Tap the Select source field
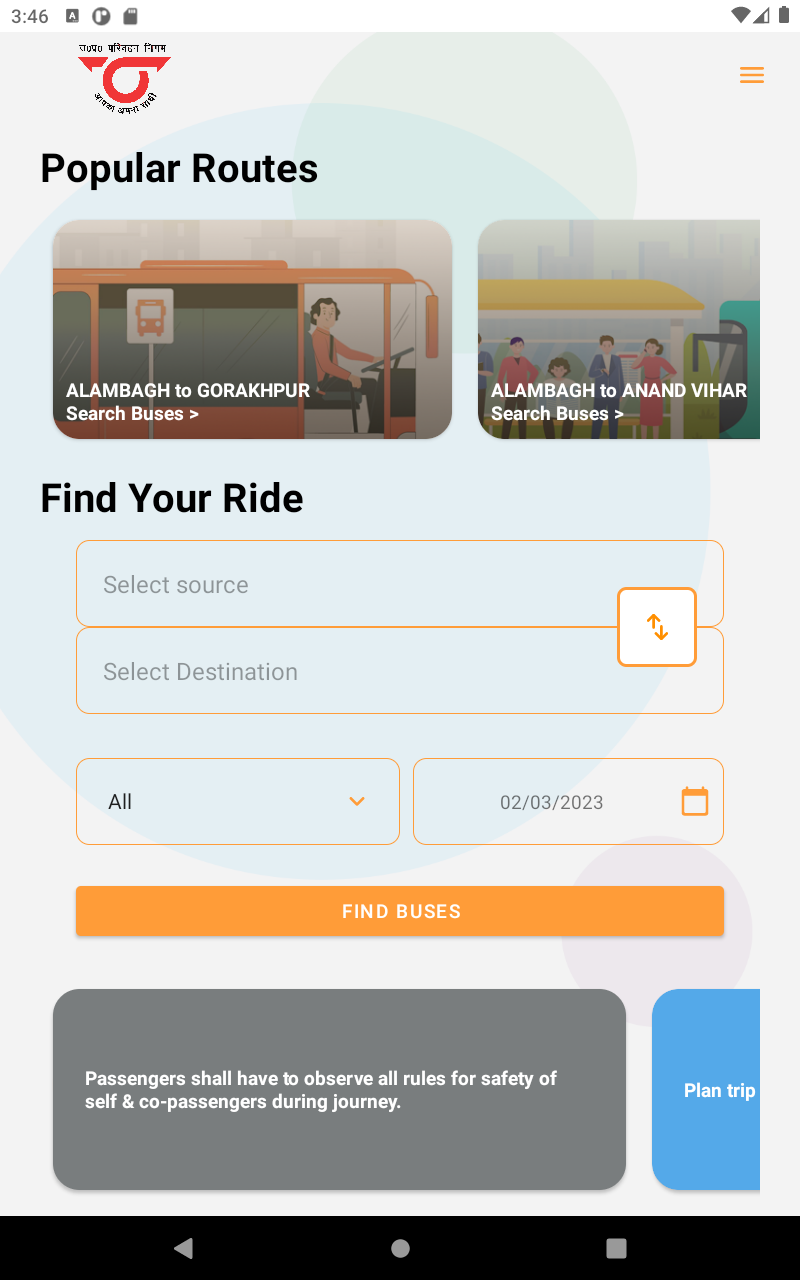Screen dimensions: 801x1282 pyautogui.click(x=345, y=584)
